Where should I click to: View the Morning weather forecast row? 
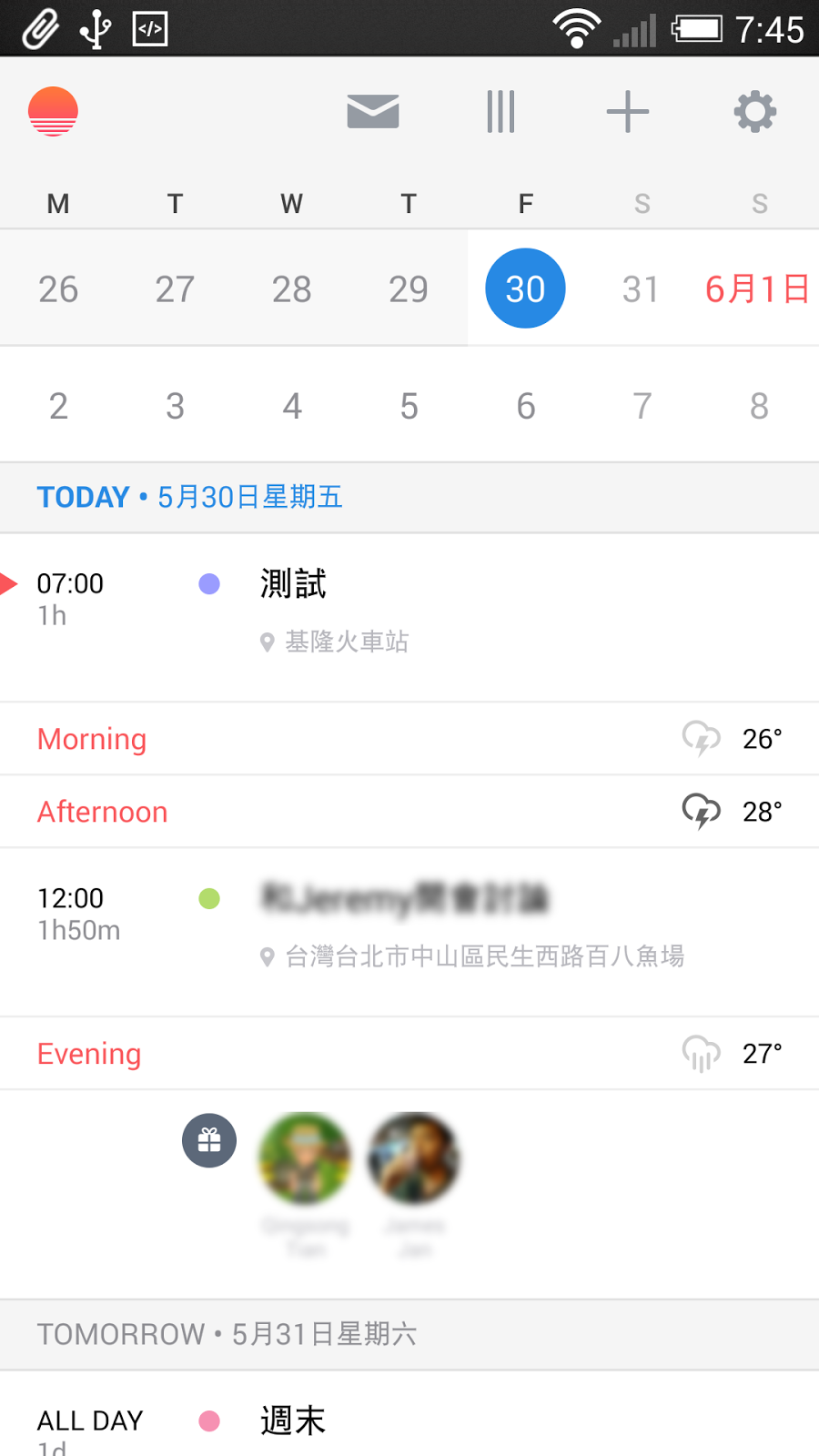tap(409, 739)
